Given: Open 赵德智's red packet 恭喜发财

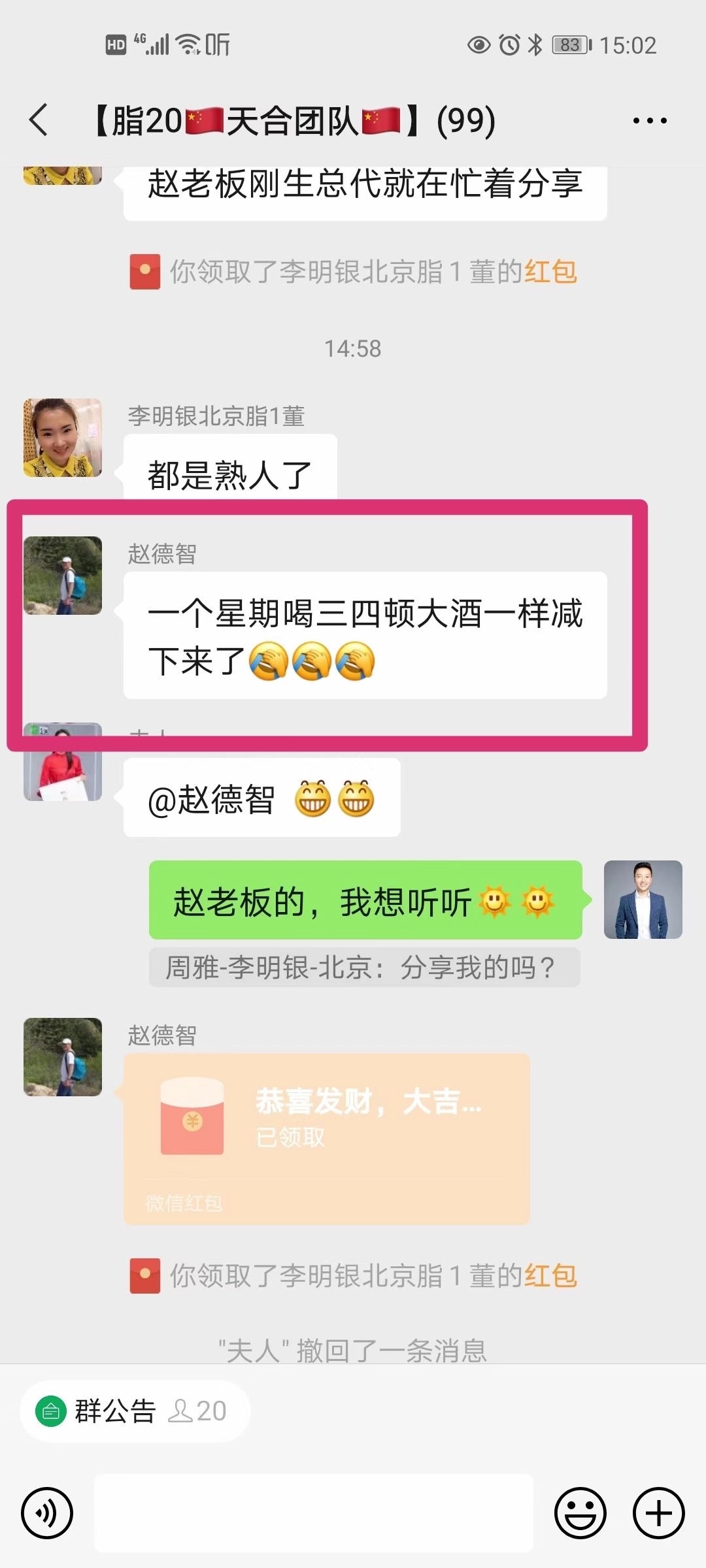Looking at the screenshot, I should pos(326,1138).
